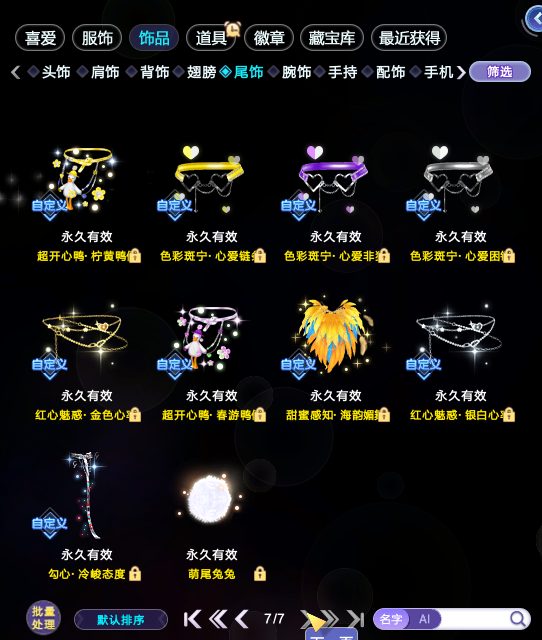Open the 服饰 tab
This screenshot has width=542, height=640.
pos(97,38)
